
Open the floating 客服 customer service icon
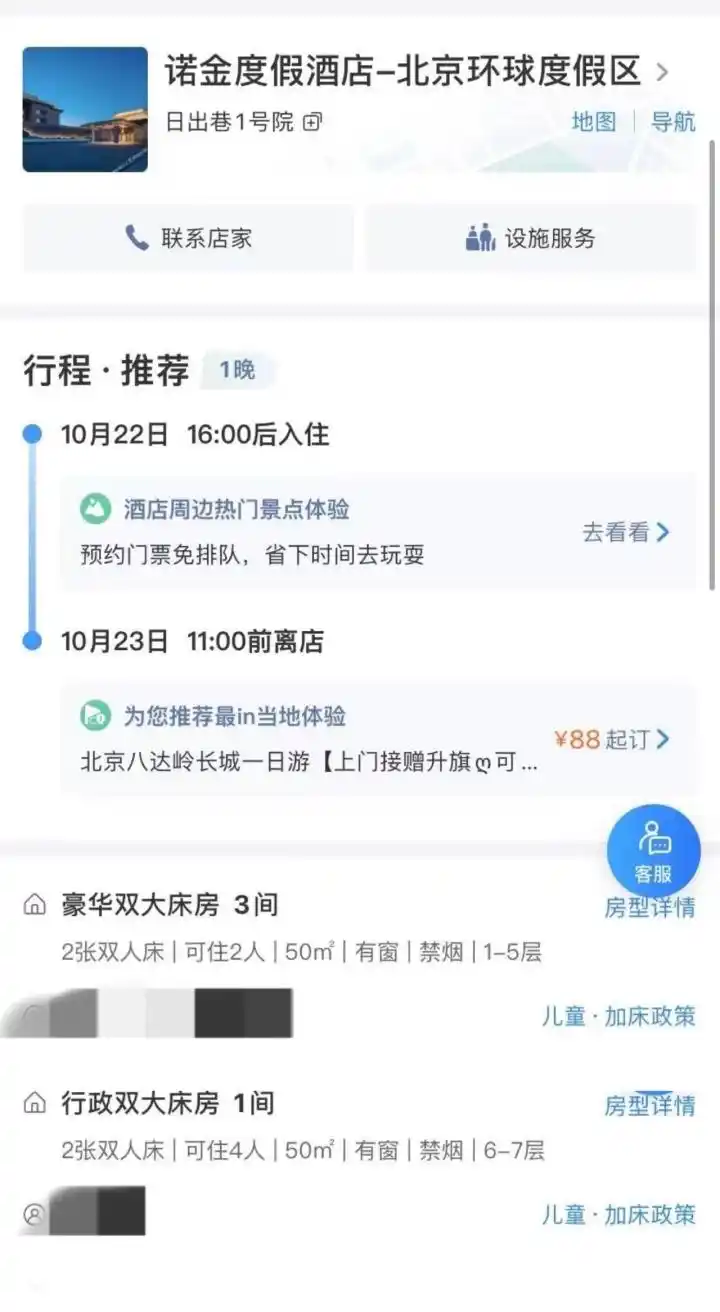coord(654,849)
